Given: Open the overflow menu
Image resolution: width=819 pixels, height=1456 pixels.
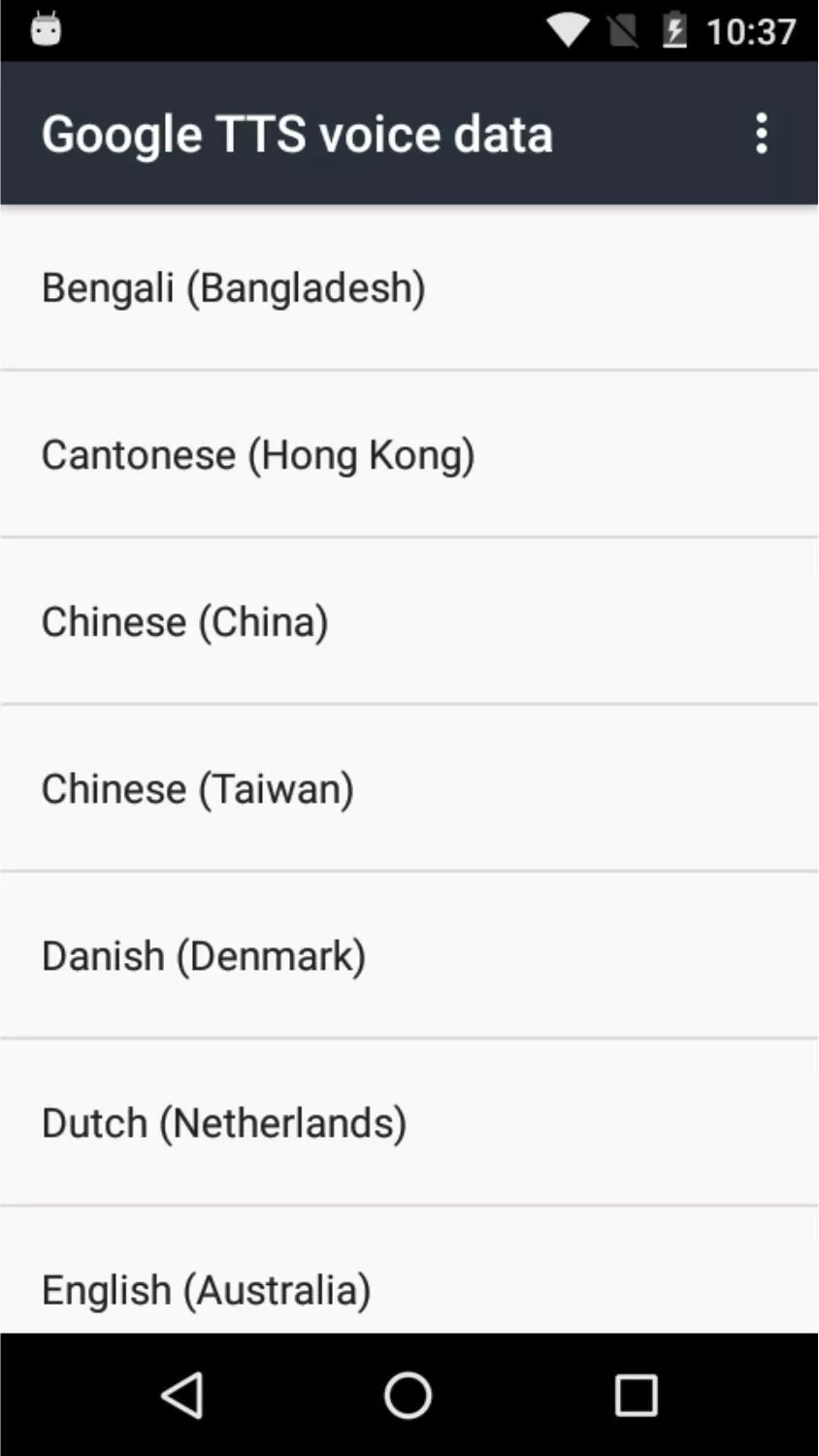Looking at the screenshot, I should [x=762, y=133].
